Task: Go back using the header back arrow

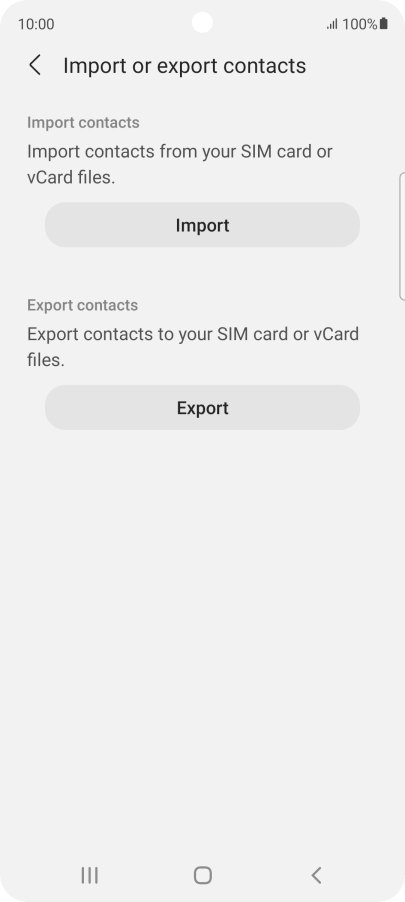Action: (x=35, y=66)
